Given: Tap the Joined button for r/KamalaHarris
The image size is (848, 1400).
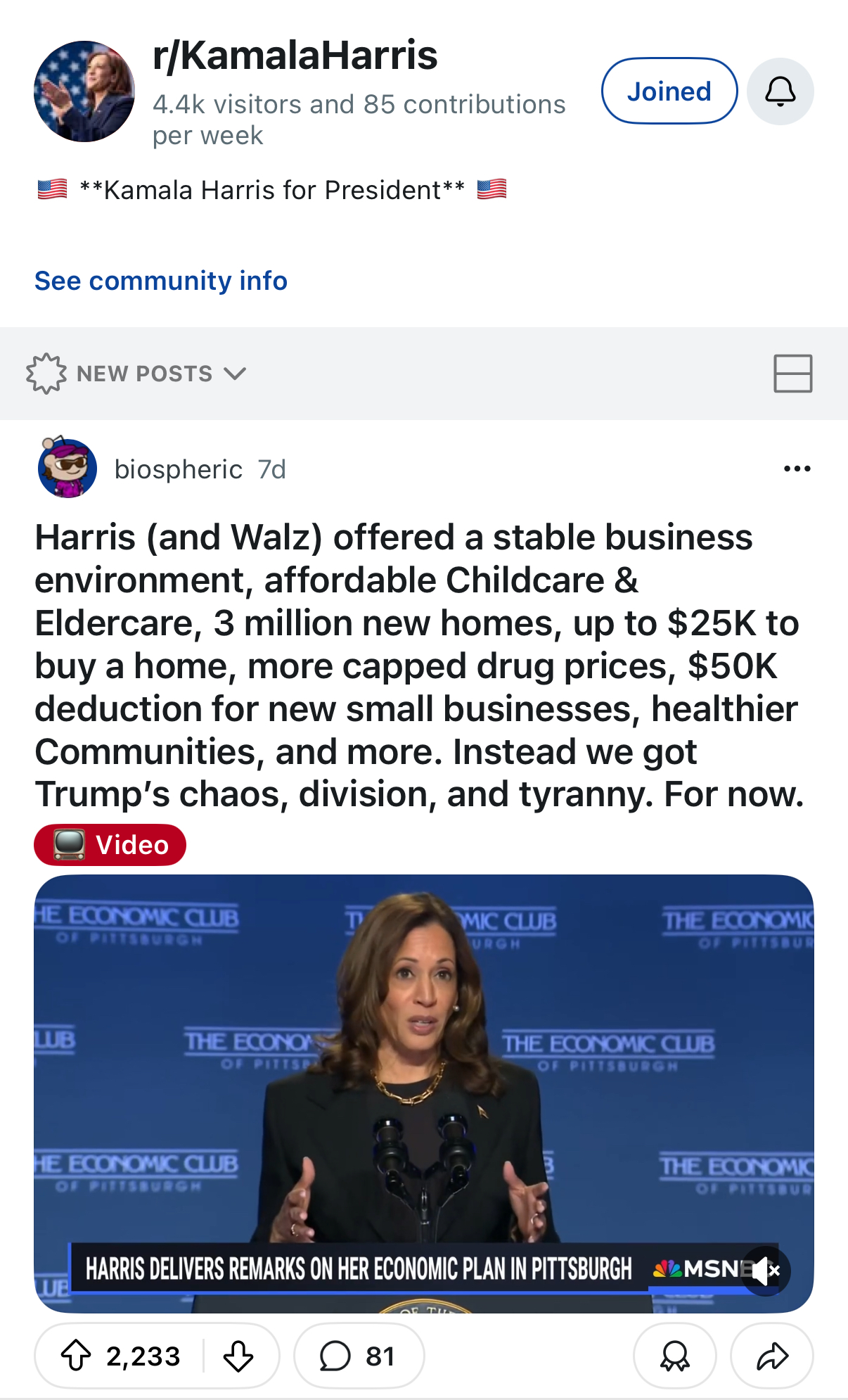Looking at the screenshot, I should pos(669,91).
